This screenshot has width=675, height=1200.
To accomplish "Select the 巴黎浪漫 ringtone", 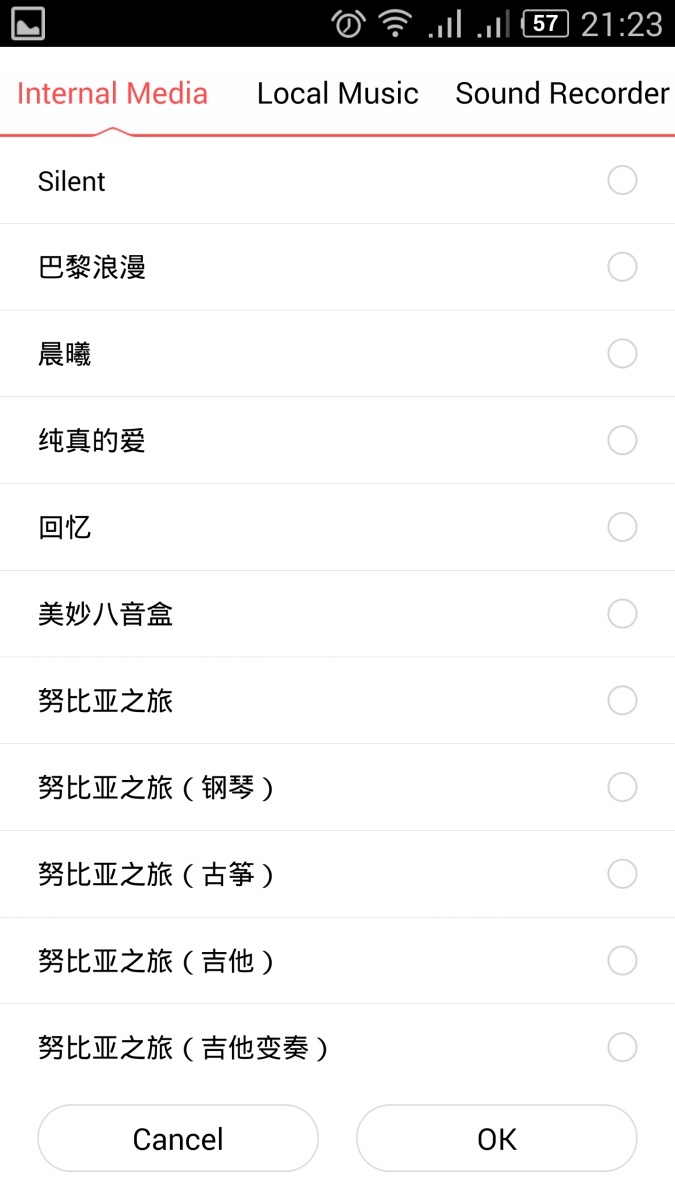I will 337,267.
